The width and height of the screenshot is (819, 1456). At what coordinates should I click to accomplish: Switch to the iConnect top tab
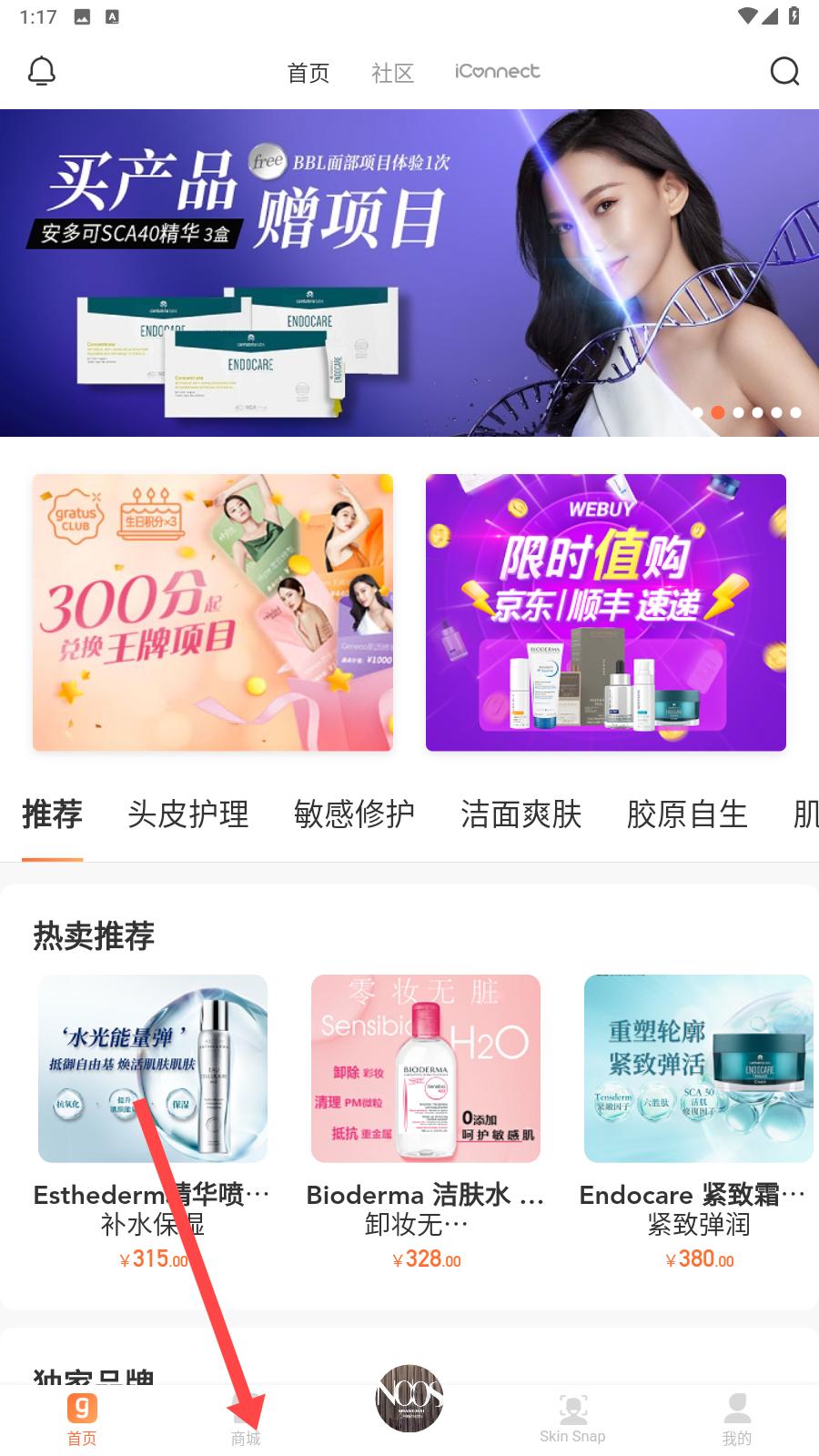click(x=497, y=71)
